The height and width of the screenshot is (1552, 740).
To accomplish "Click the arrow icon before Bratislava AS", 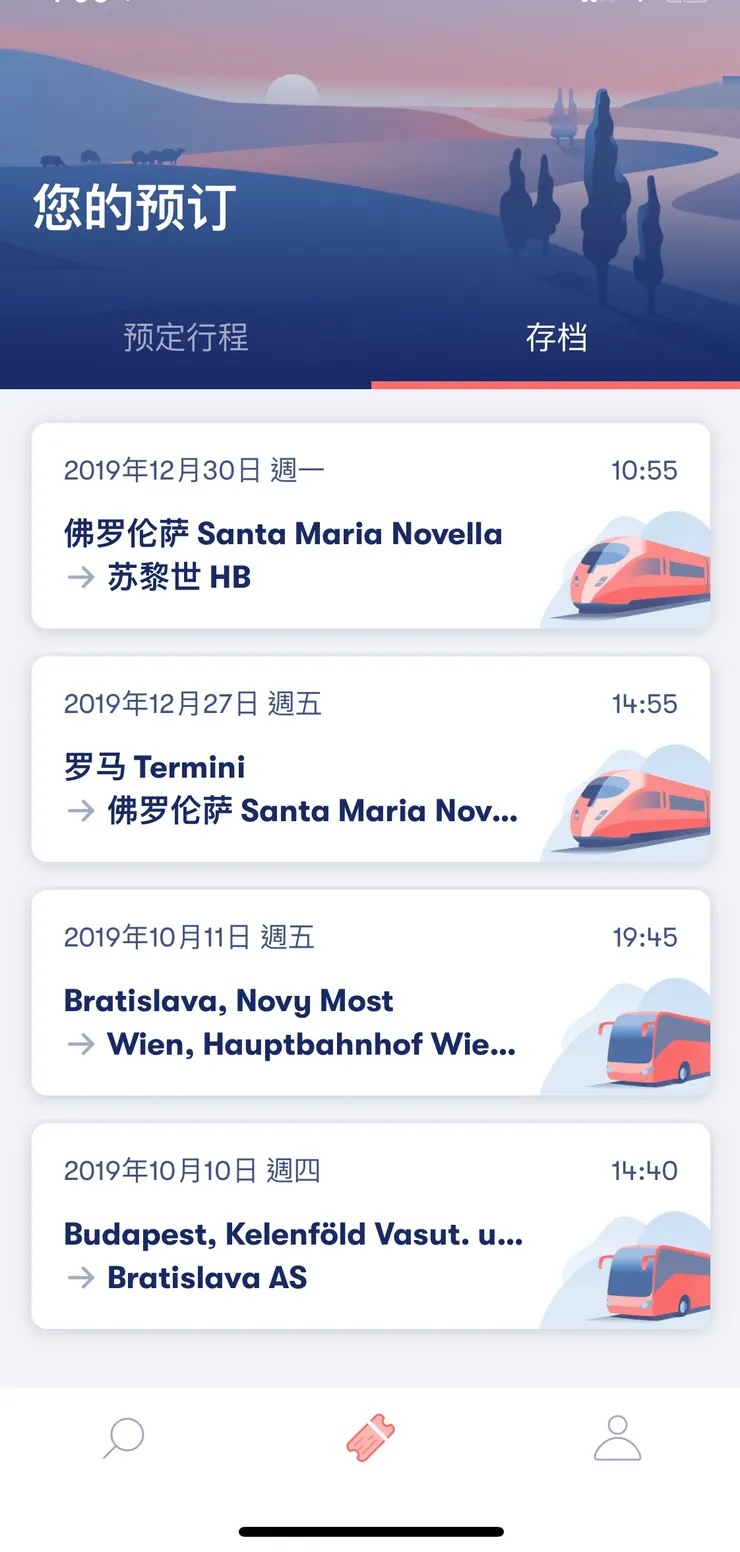I will [x=80, y=1277].
